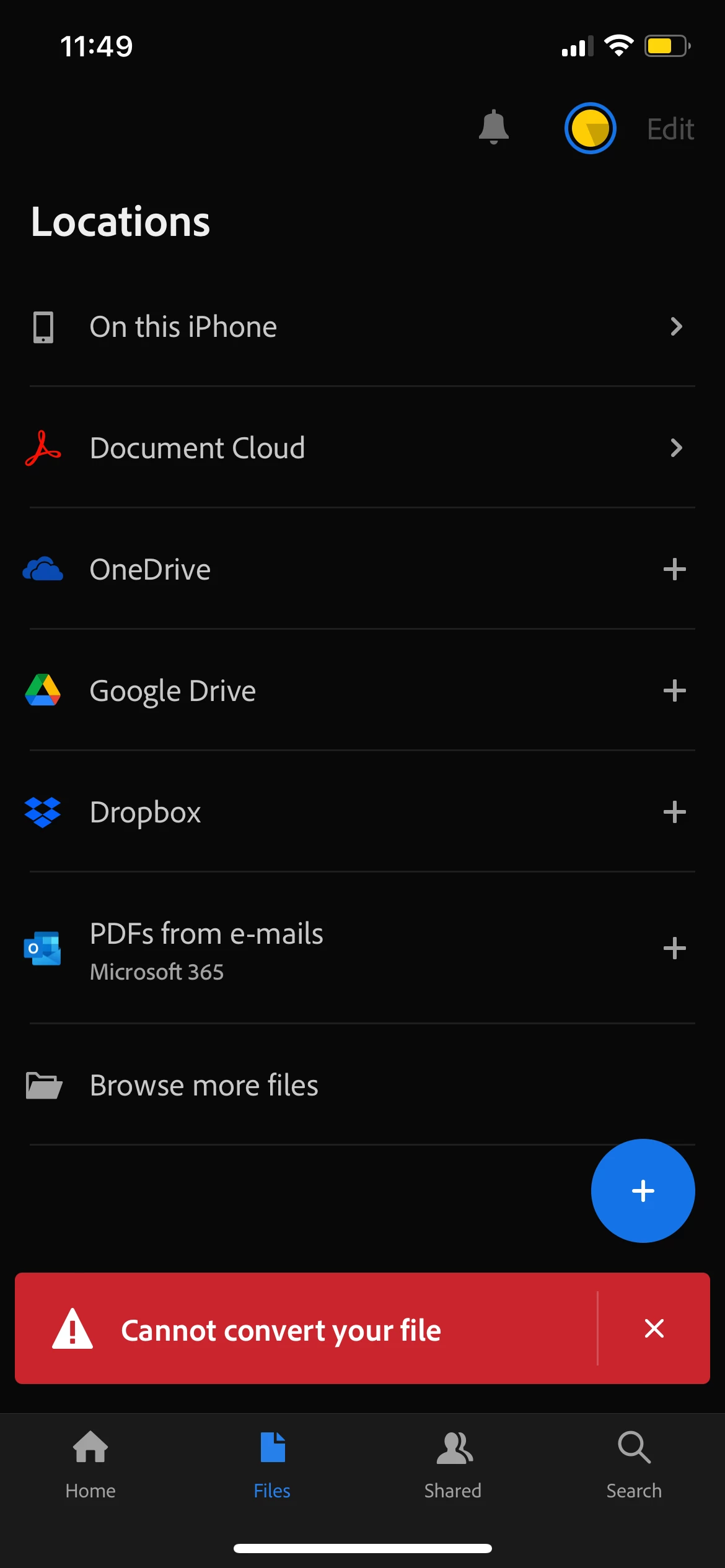Connect Google Drive account

pos(674,690)
